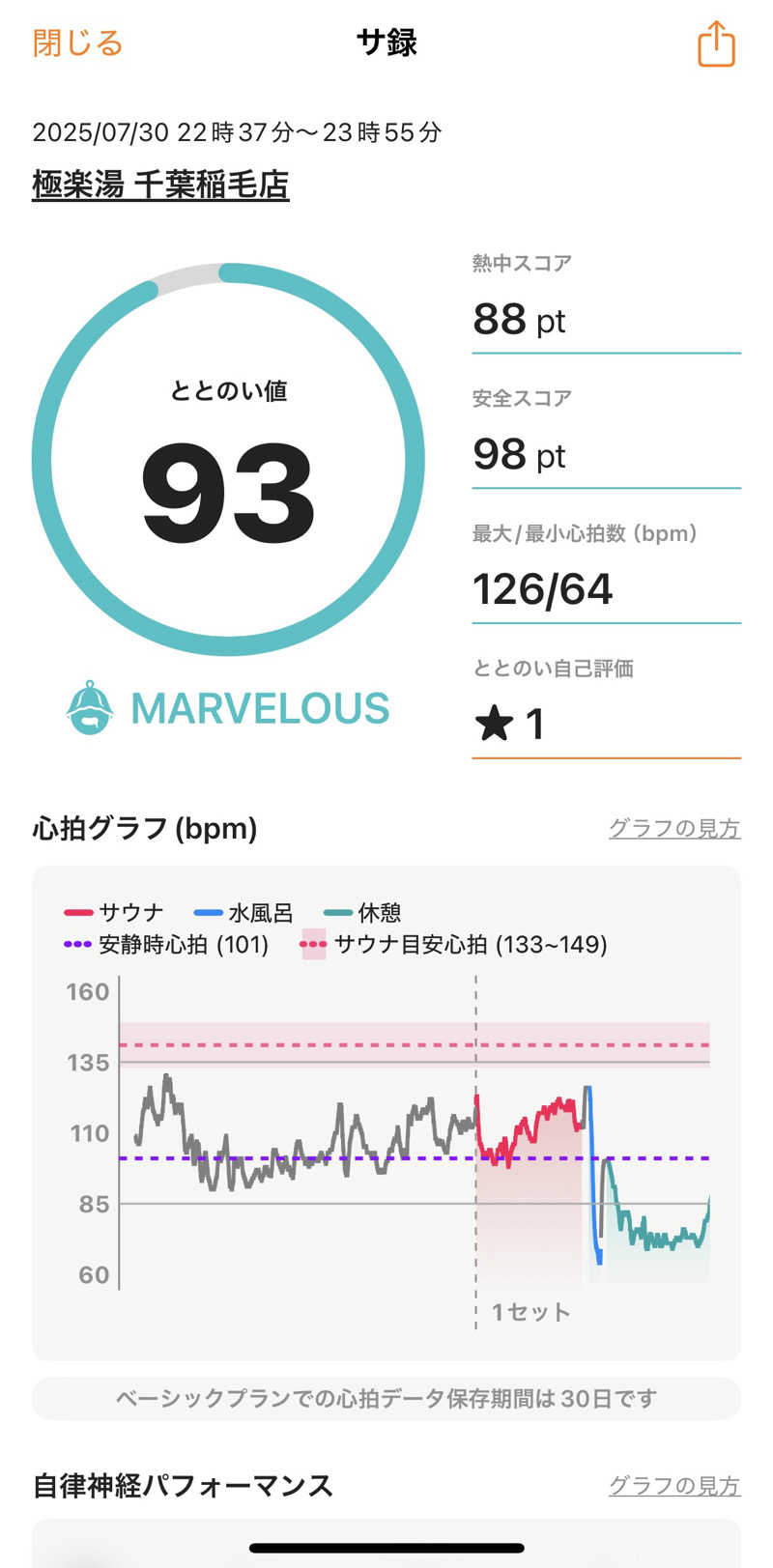
Task: Open グラフの見方 for 自律神経パフォーマンス
Action: [673, 1485]
